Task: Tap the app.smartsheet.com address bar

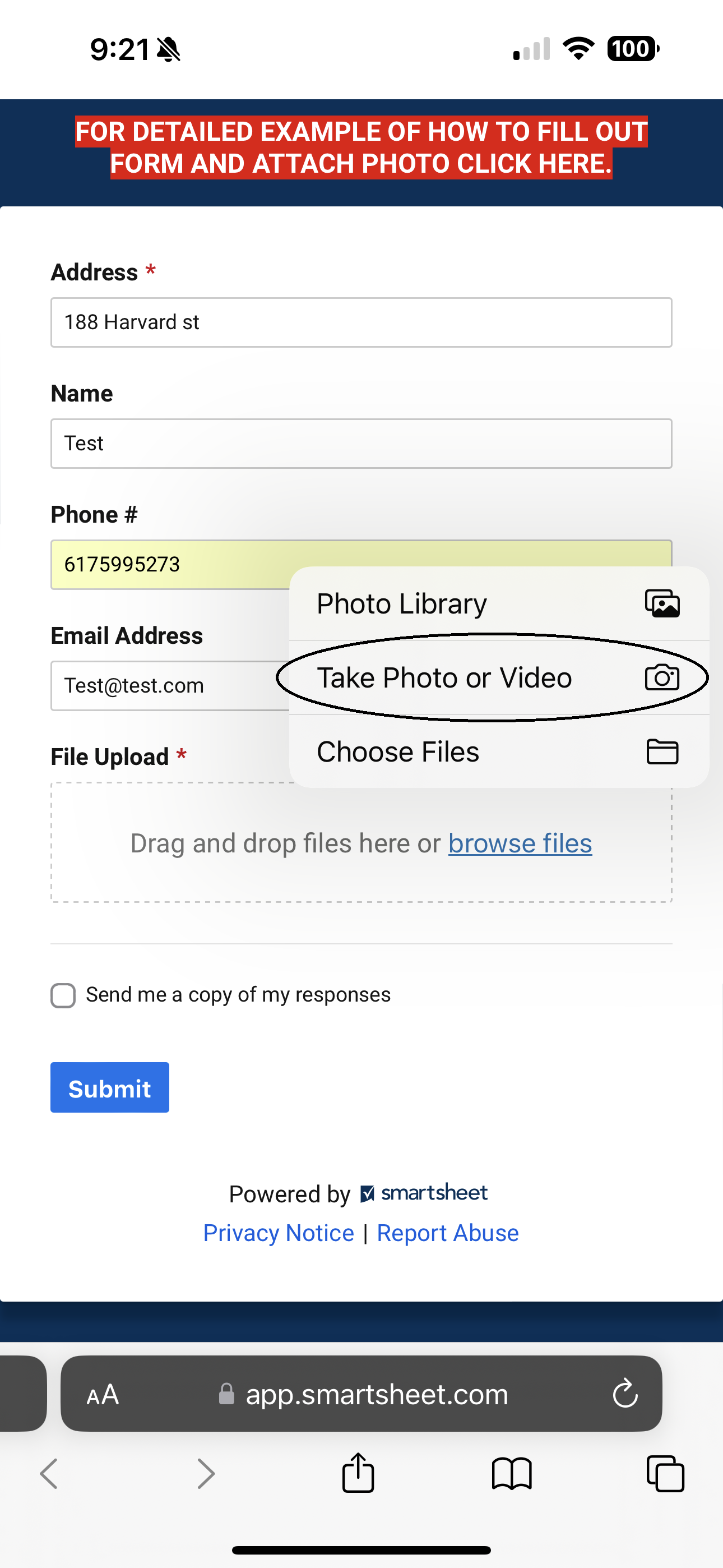Action: tap(376, 1394)
